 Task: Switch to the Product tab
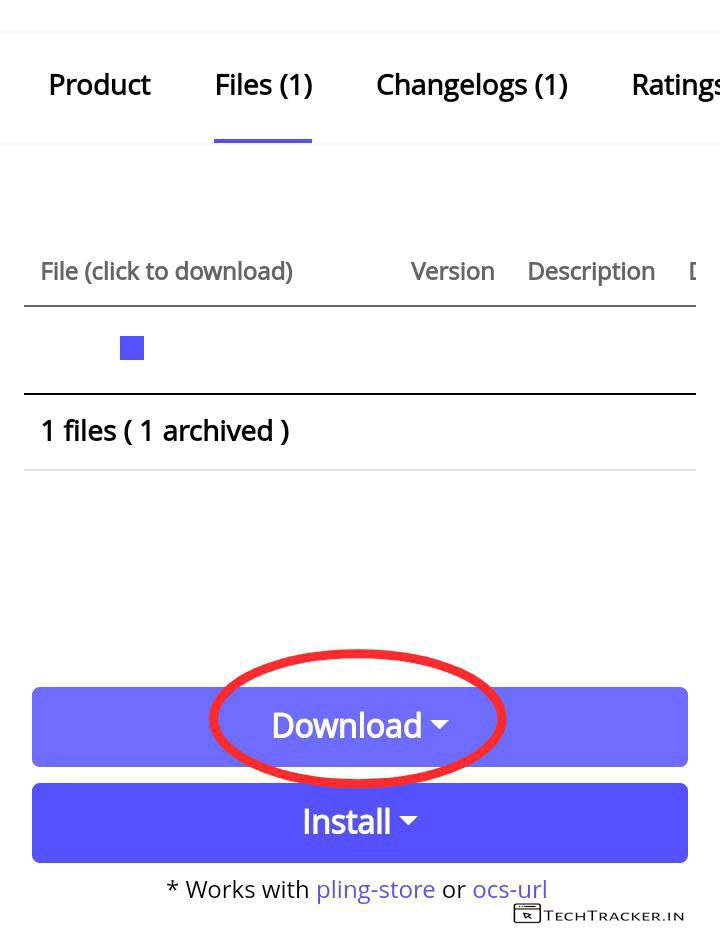(x=99, y=86)
